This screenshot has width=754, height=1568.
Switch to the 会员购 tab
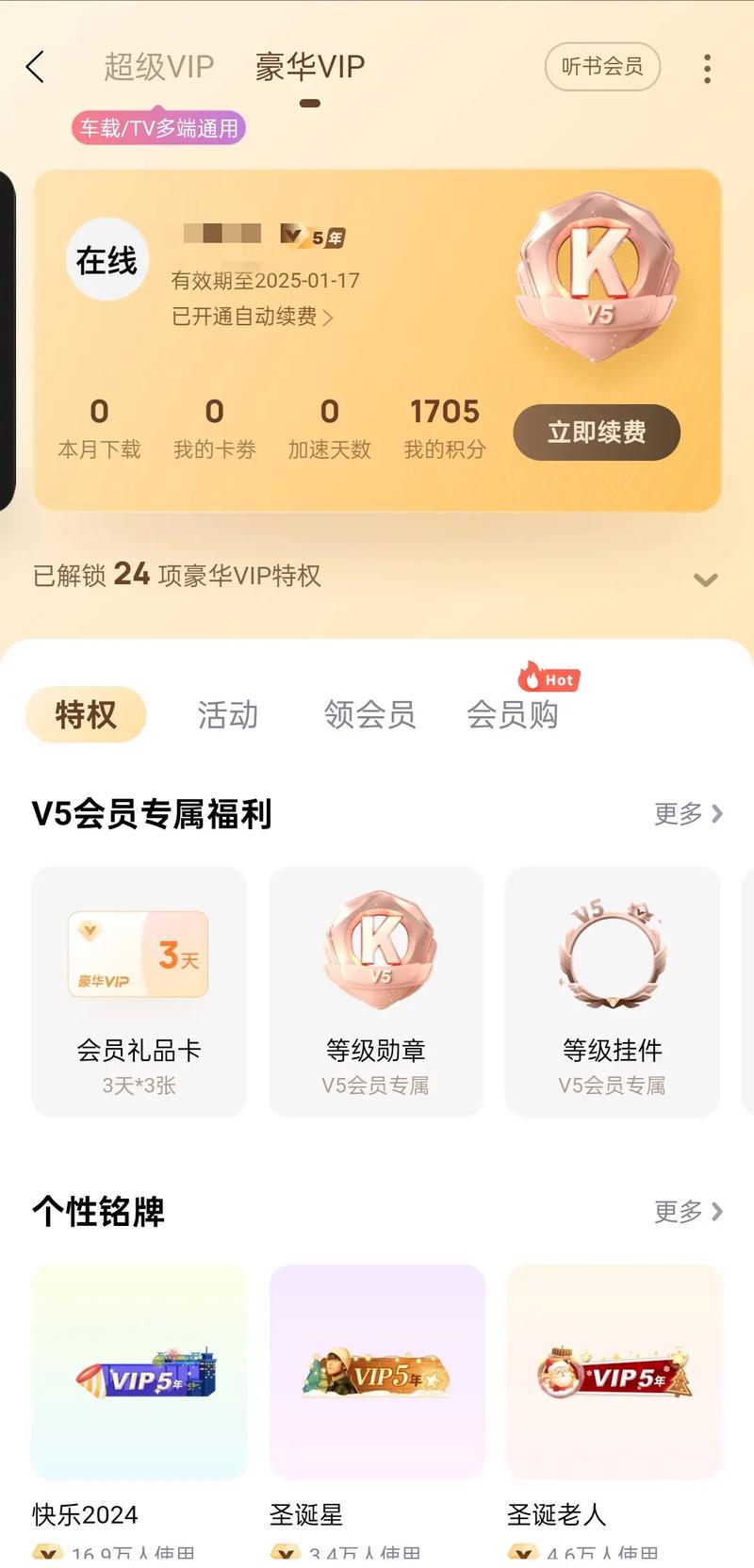[x=514, y=716]
